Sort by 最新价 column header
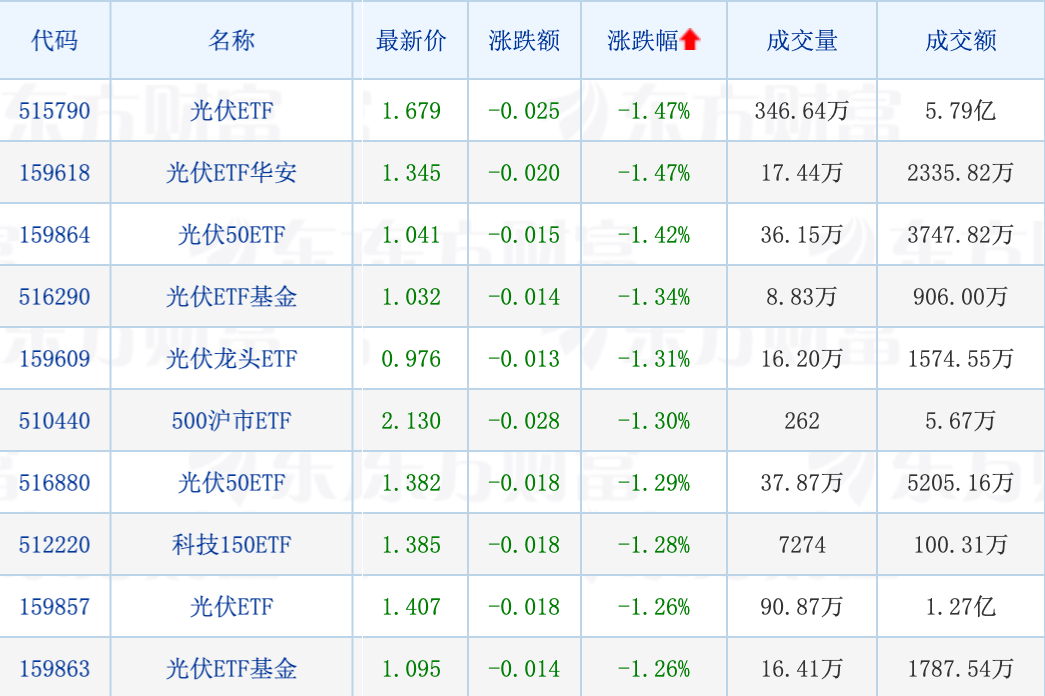 (411, 41)
